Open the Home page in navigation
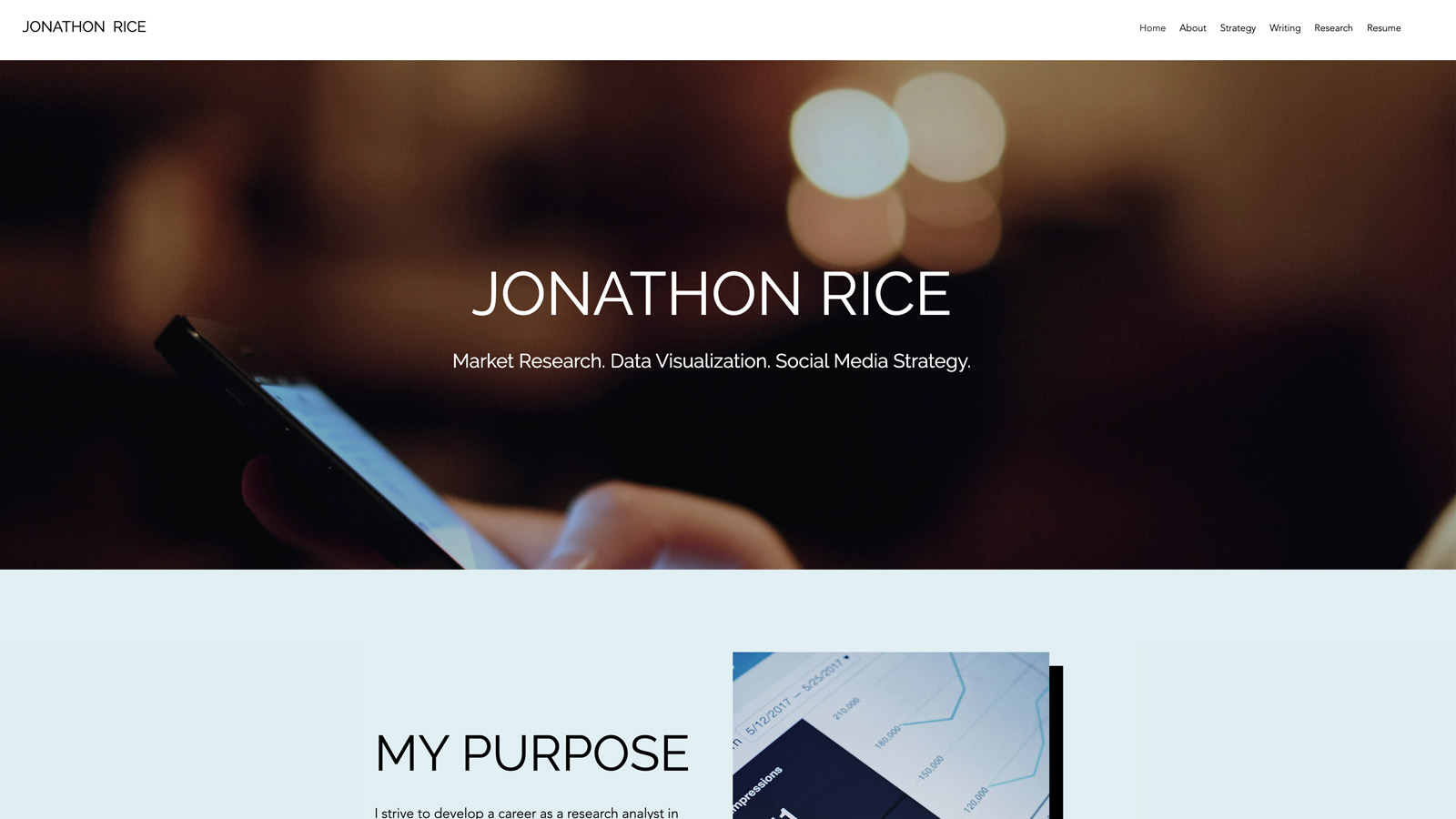1456x819 pixels. pyautogui.click(x=1152, y=28)
